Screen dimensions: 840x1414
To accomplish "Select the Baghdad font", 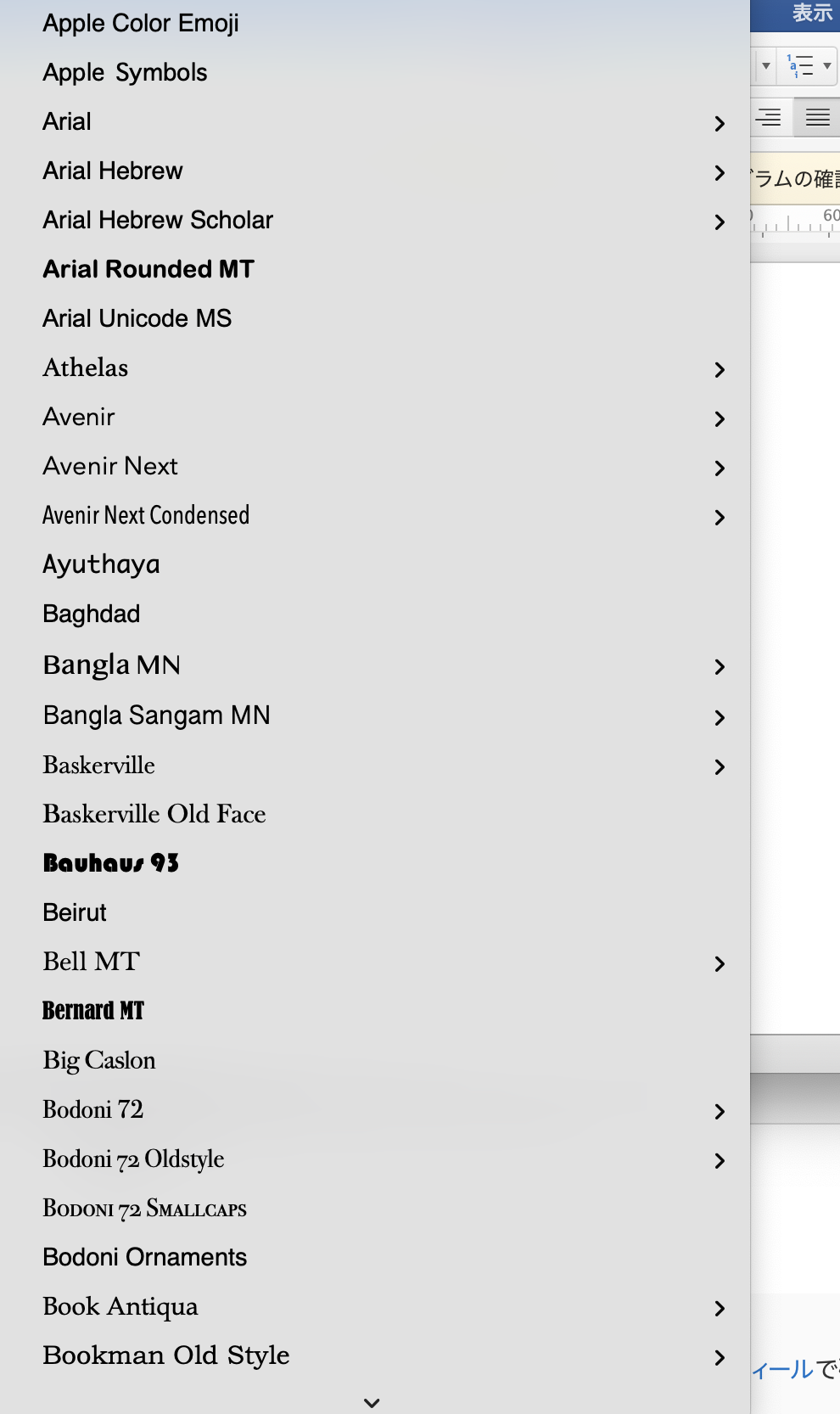I will (92, 614).
